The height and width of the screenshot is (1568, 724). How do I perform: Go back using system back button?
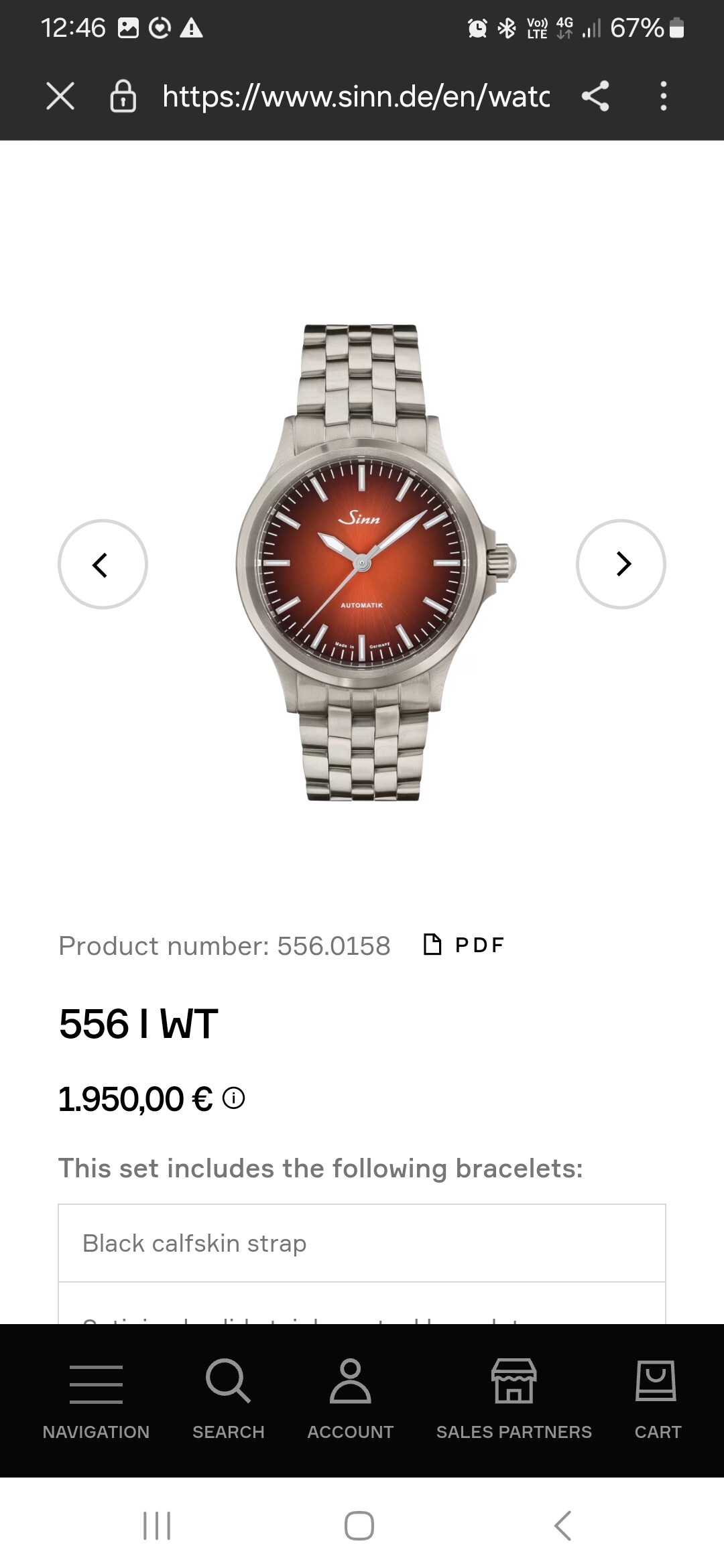(x=563, y=1525)
